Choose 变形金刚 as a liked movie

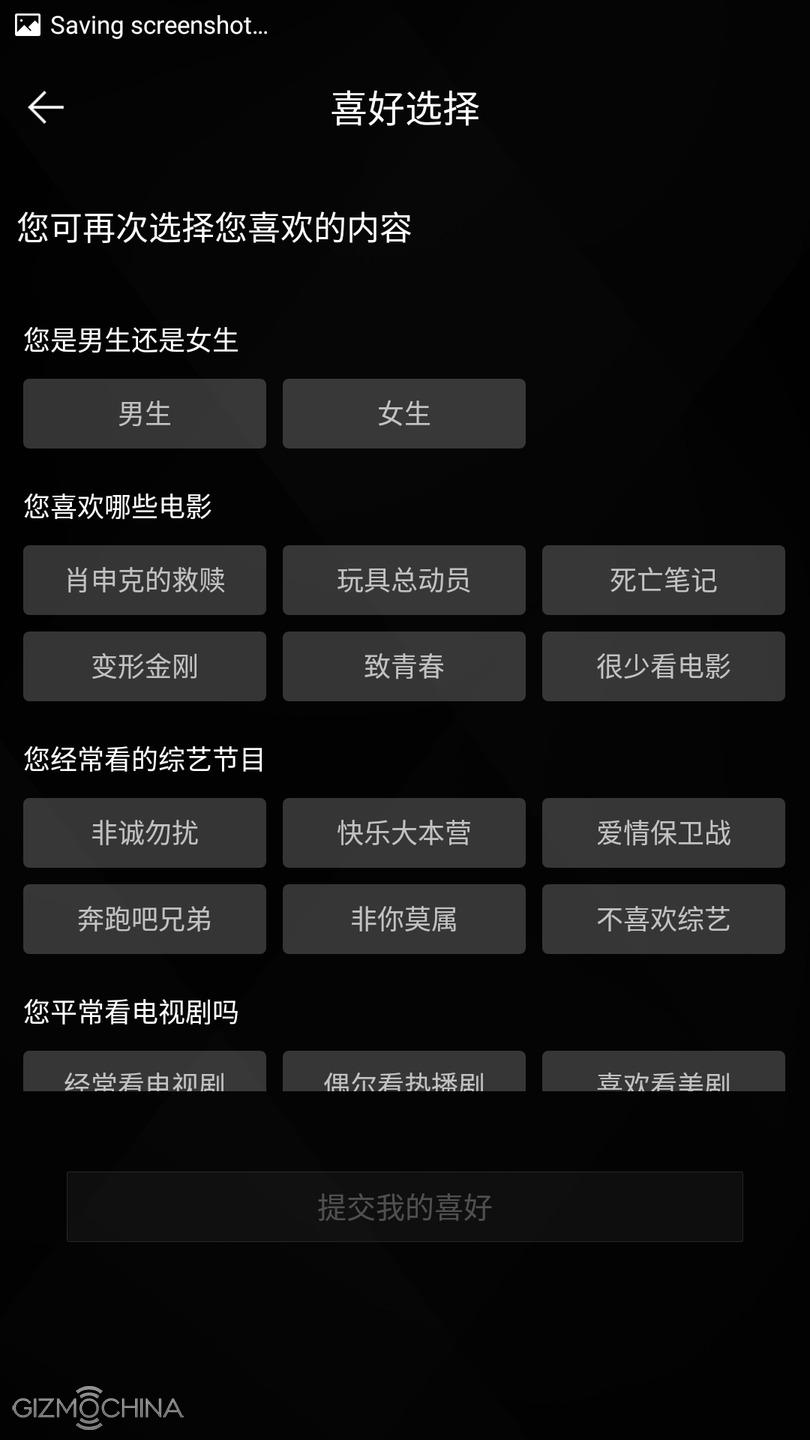[x=145, y=666]
